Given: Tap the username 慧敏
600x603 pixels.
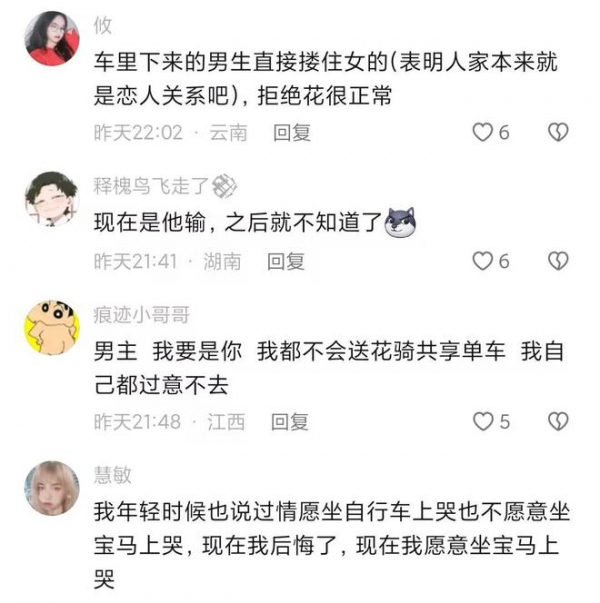Looking at the screenshot, I should (113, 475).
